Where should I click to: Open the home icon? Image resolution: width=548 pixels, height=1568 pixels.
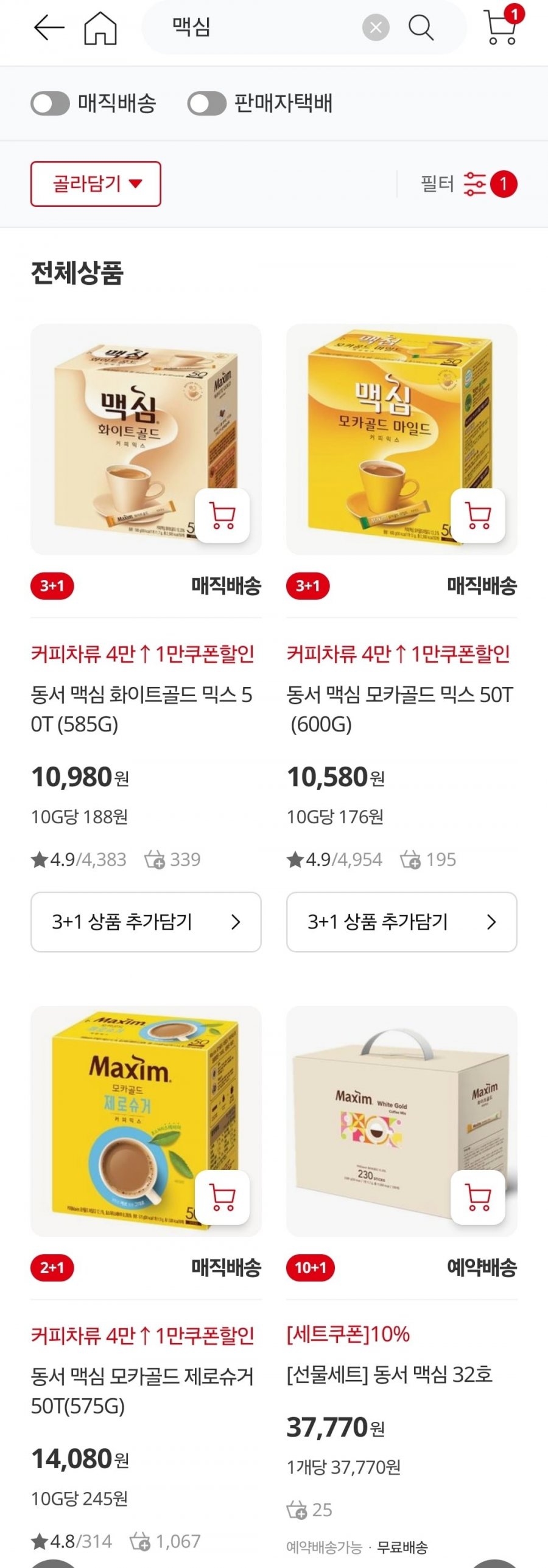tap(100, 28)
